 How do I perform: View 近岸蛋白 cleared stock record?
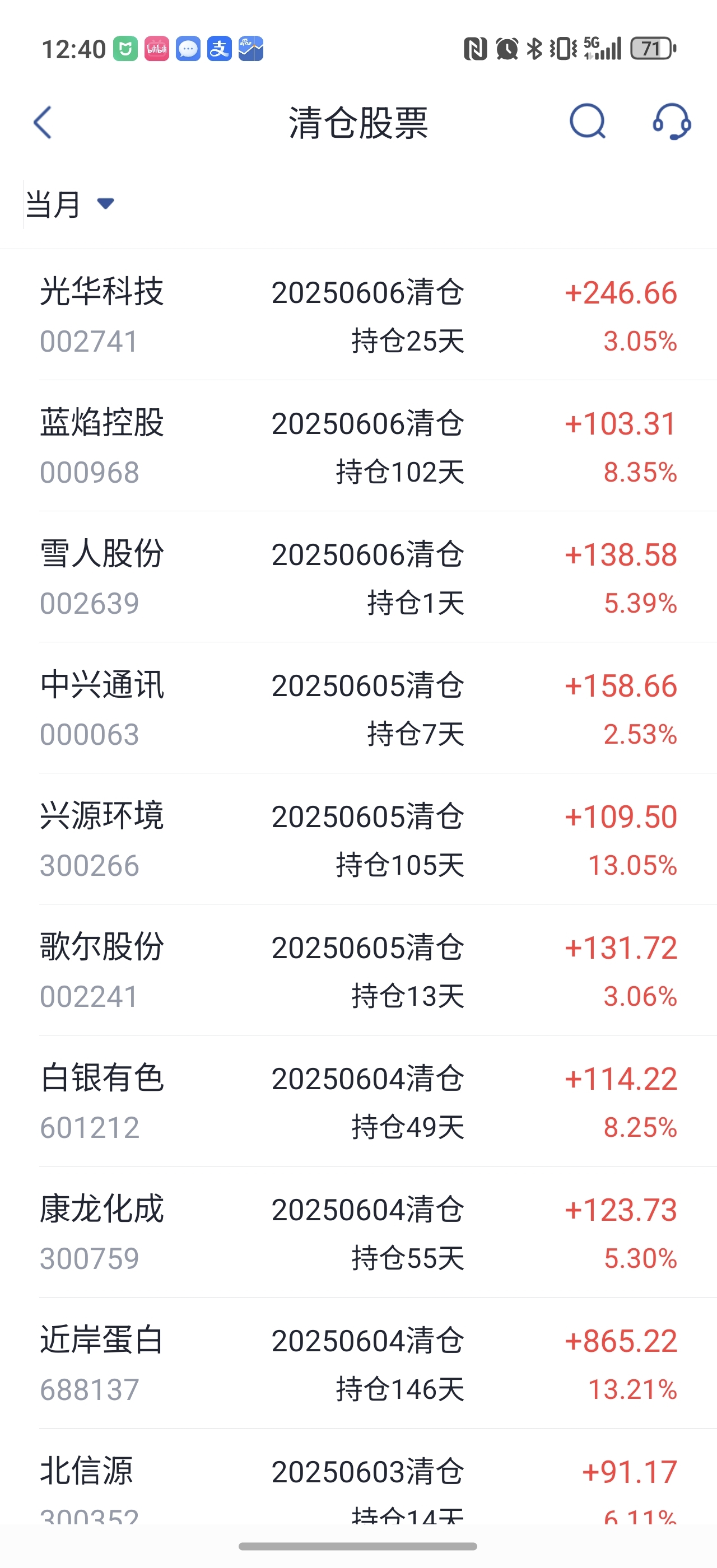[358, 1364]
